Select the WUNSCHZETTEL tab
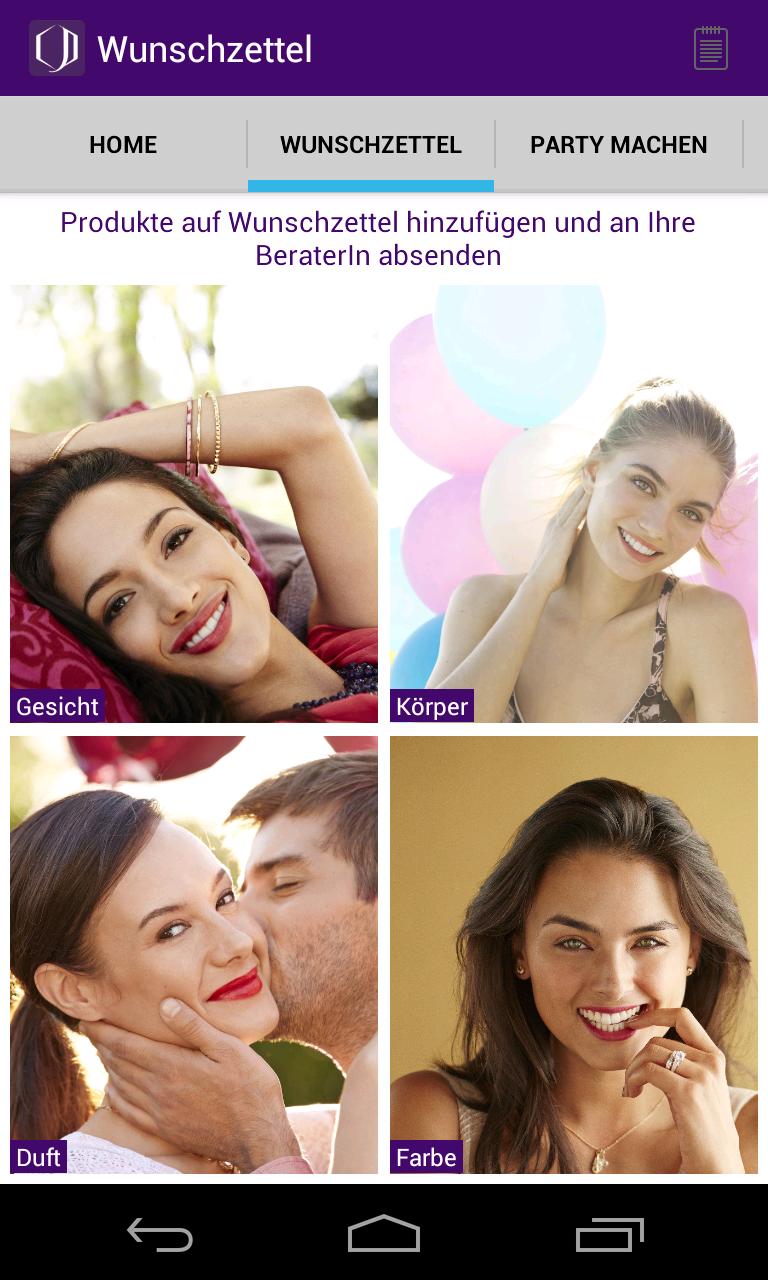768x1280 pixels. pos(370,145)
